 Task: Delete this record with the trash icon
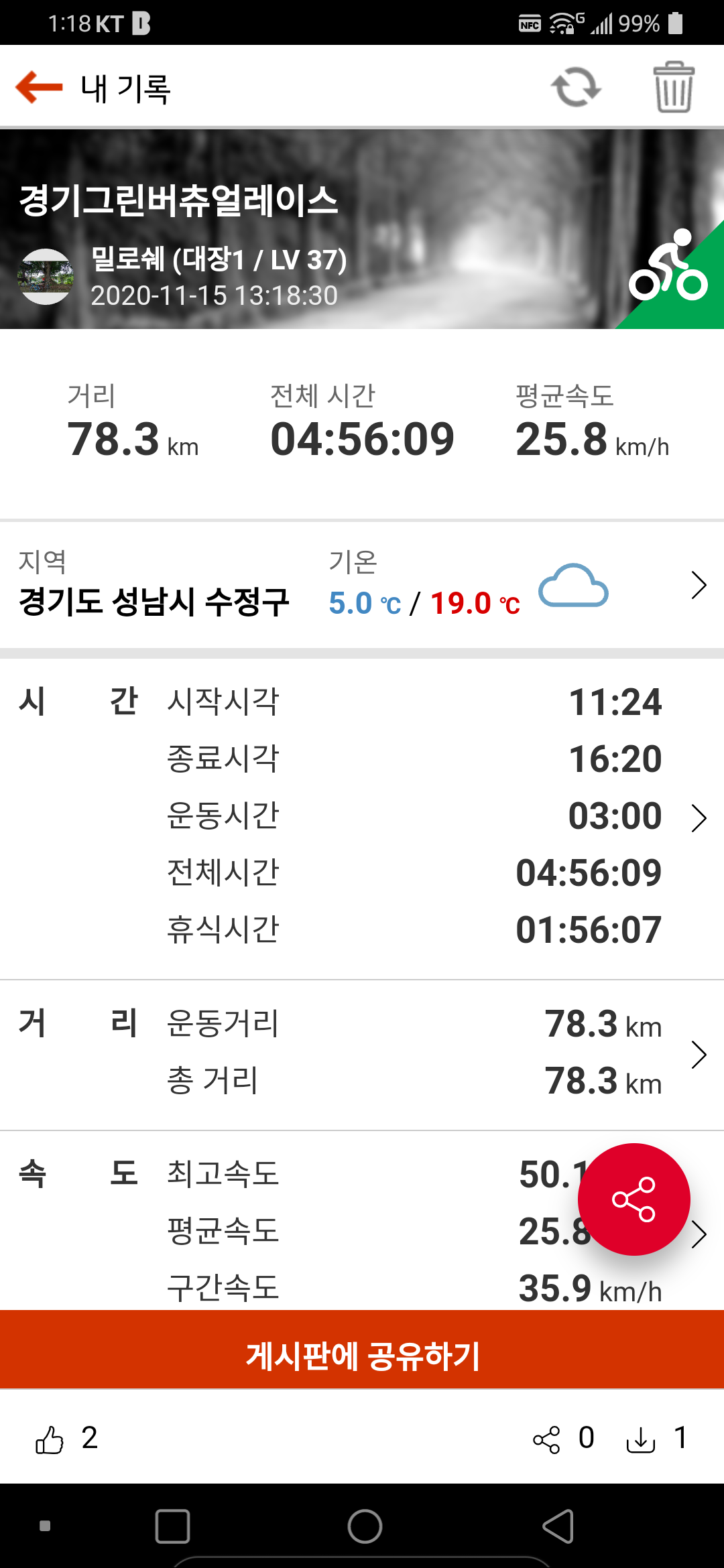point(674,87)
